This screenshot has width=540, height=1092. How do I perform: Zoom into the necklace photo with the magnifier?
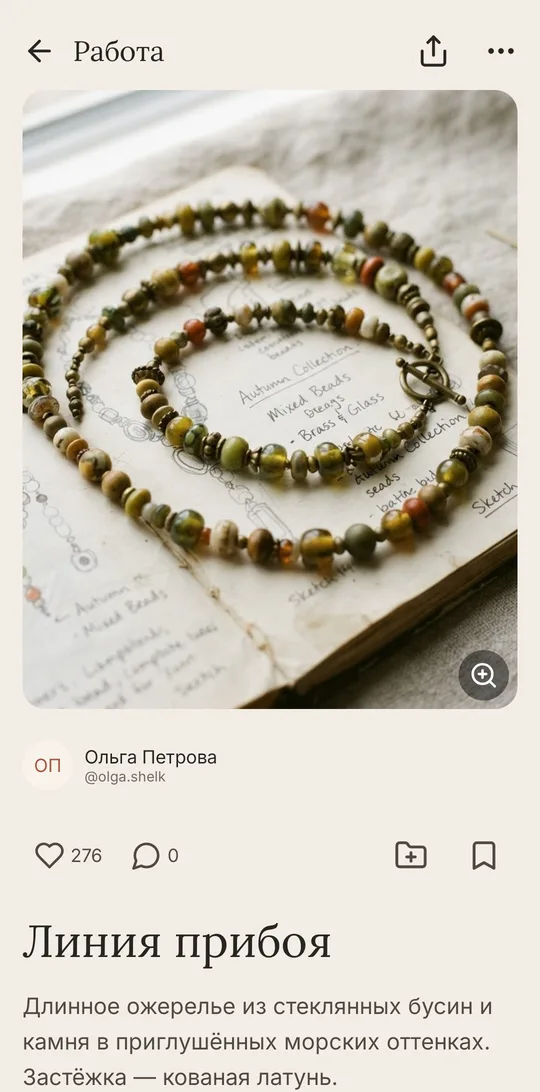(x=484, y=675)
